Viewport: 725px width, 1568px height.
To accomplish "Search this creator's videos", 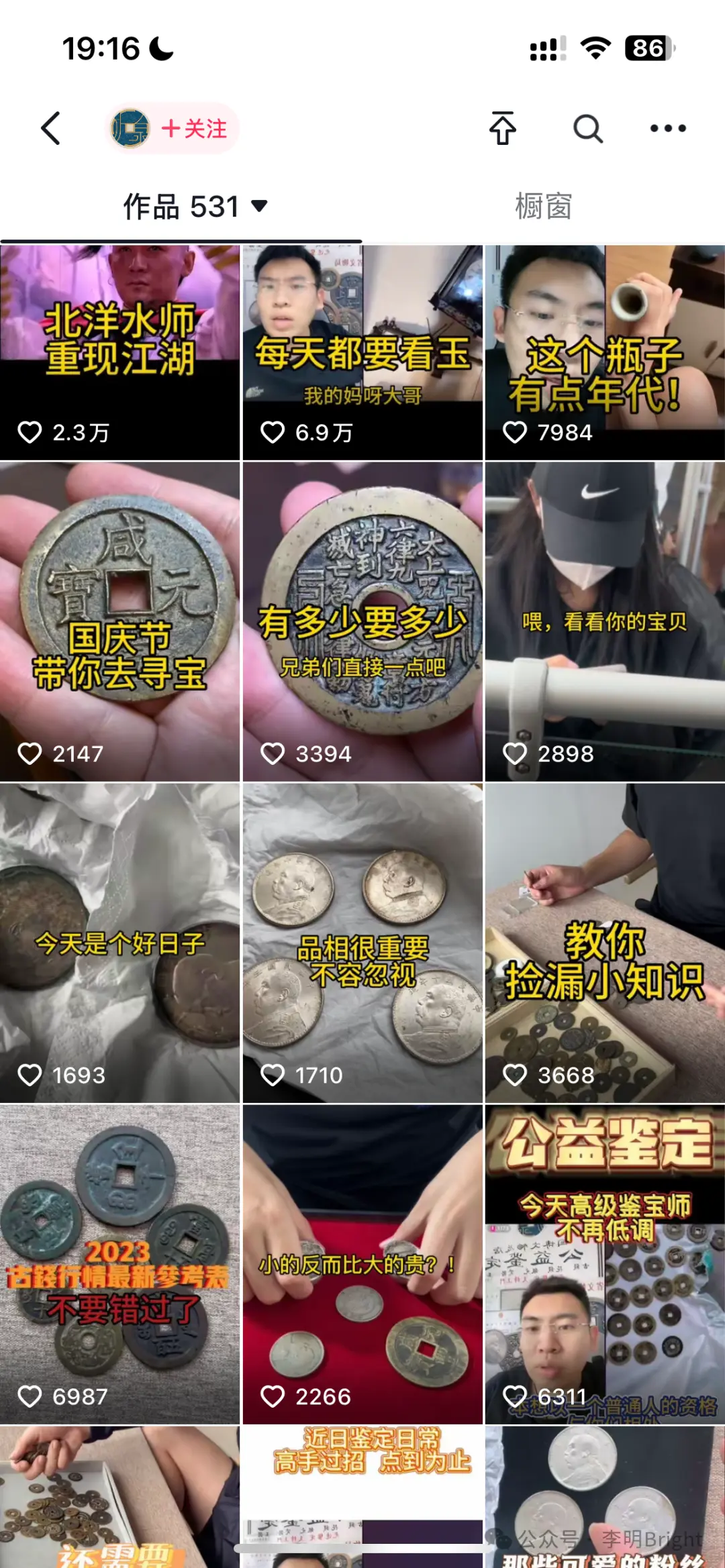I will click(x=587, y=128).
